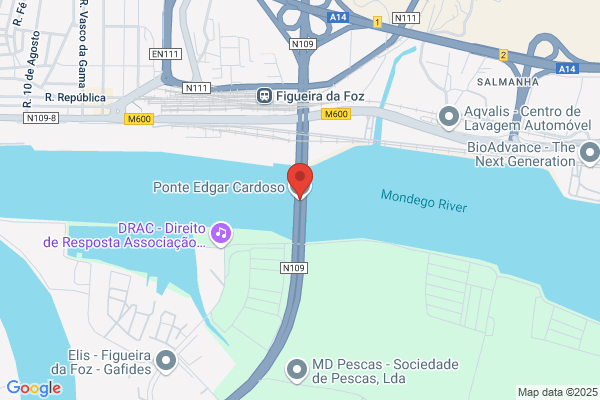Select Elis - Figueira da Foz - Gafides marker
Screen dimensions: 600x400
coord(166,360)
